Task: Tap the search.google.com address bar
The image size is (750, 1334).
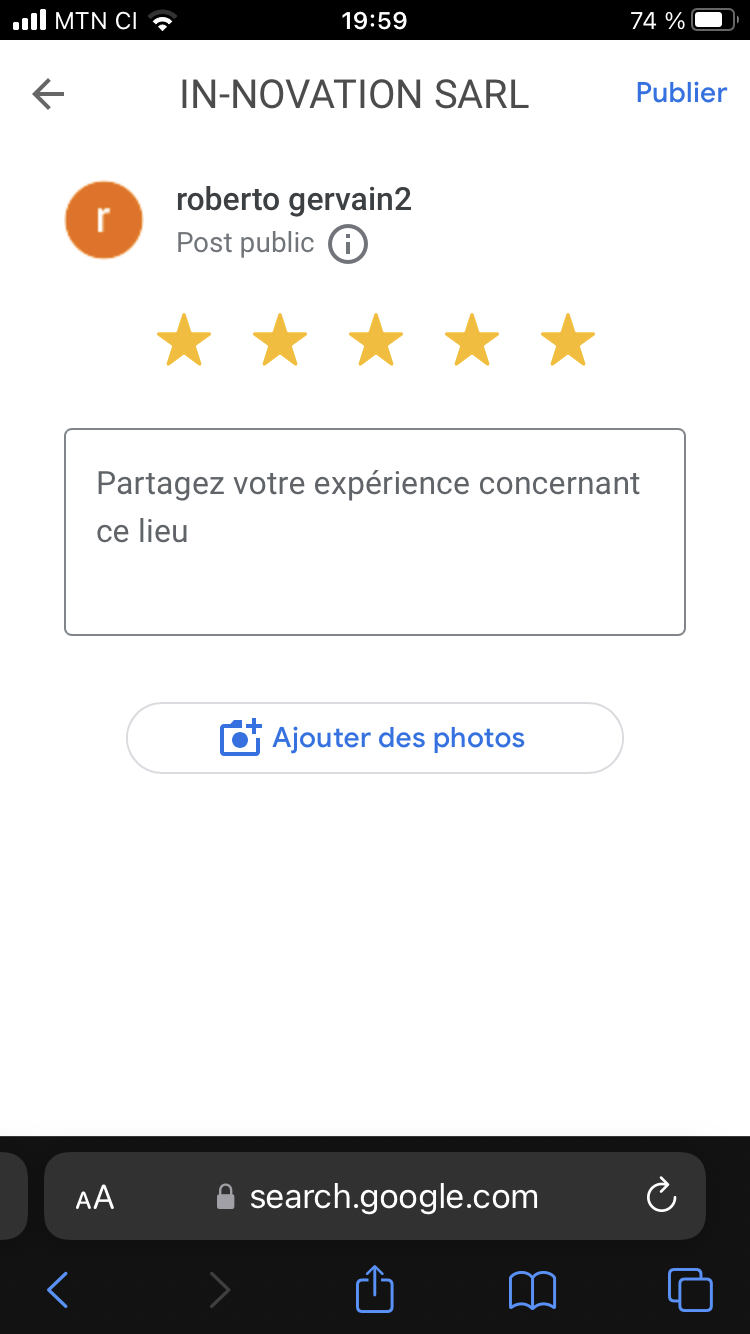Action: 375,1196
